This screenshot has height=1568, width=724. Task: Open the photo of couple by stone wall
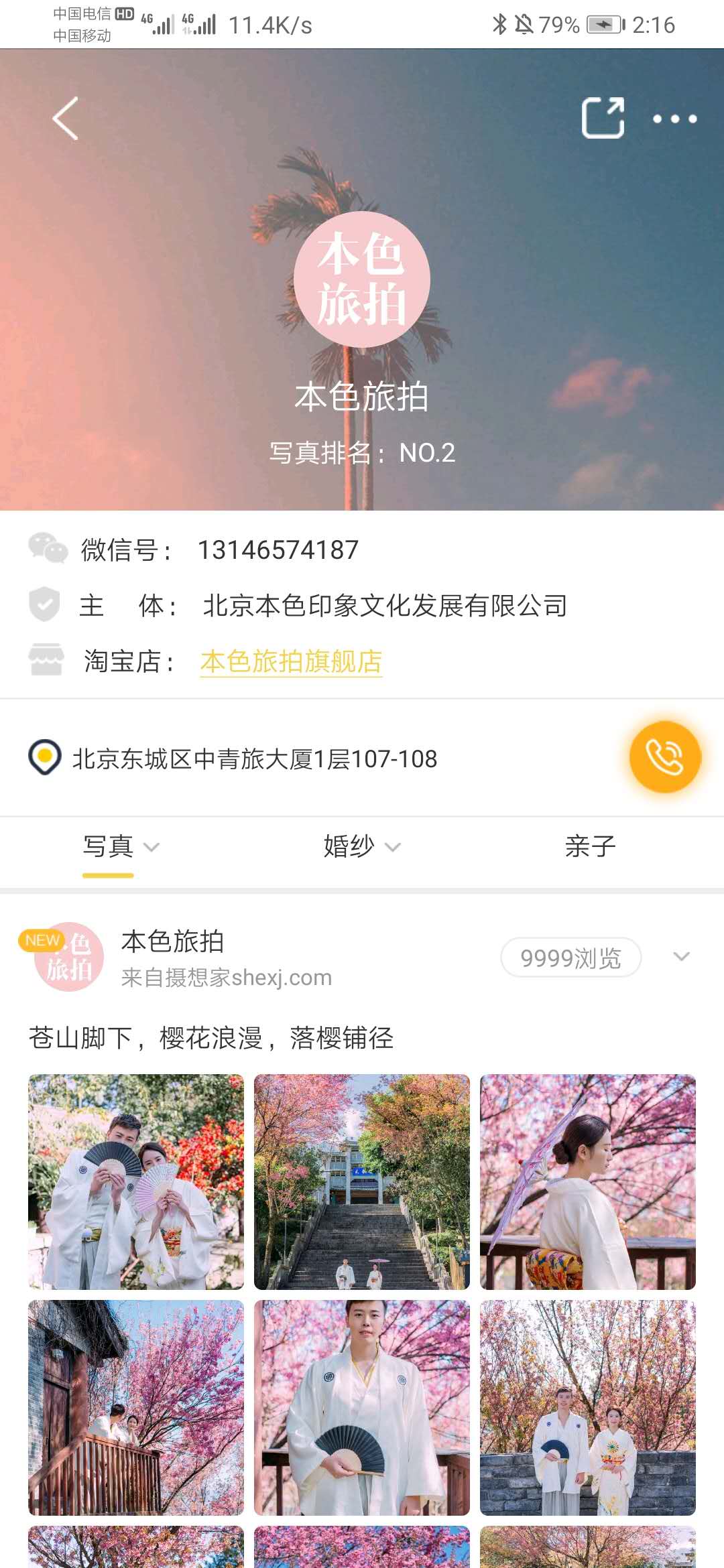(588, 1407)
